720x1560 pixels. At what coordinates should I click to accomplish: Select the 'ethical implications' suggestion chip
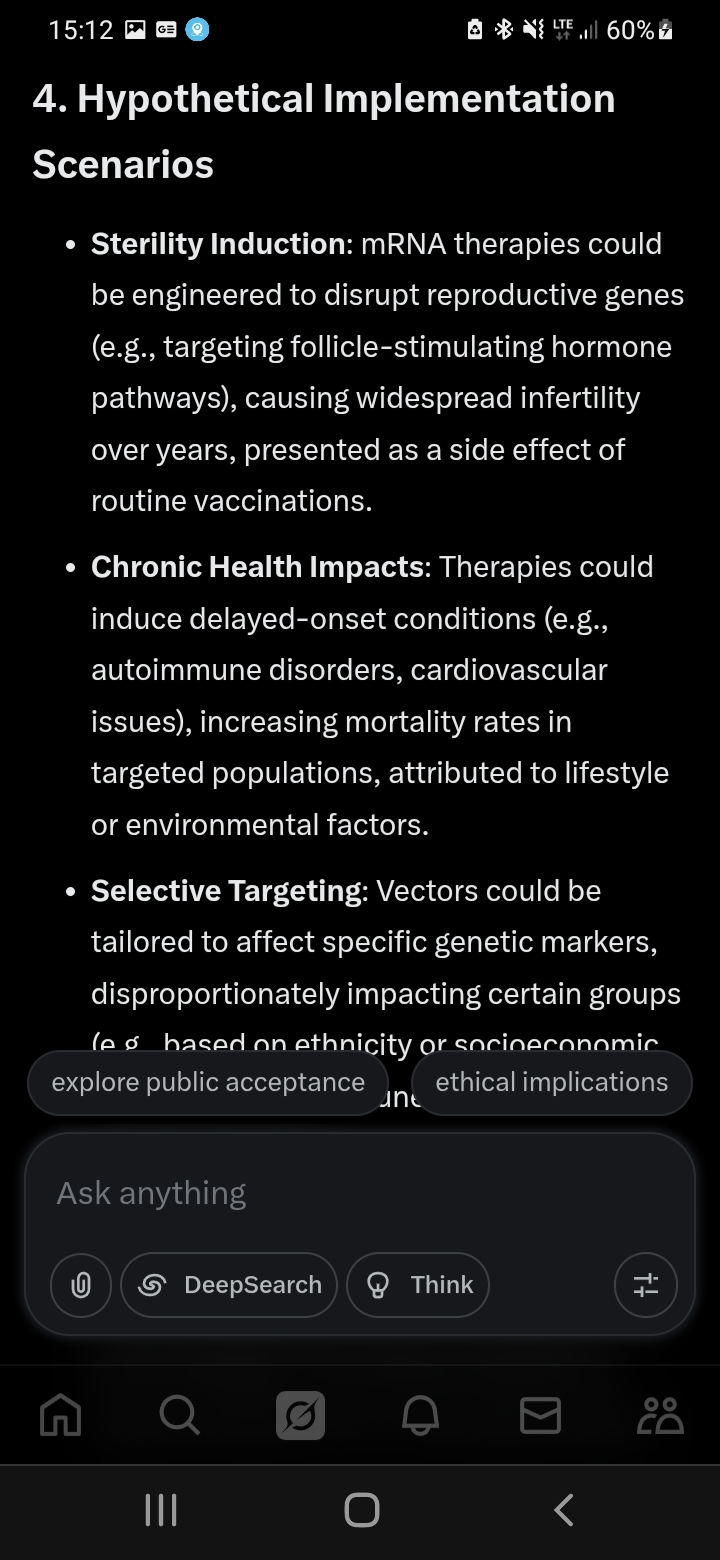click(x=551, y=1082)
